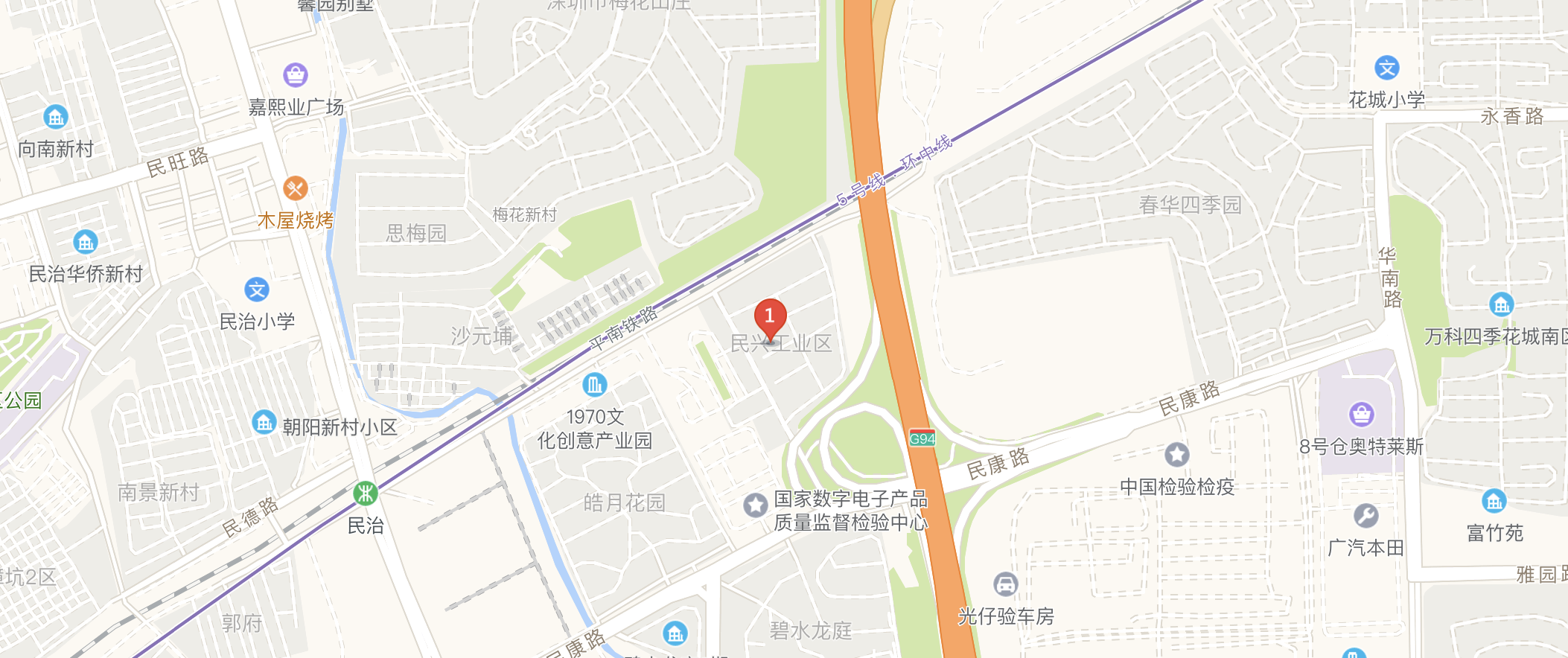Select the 光仔验车房 car marker
The image size is (1568, 658).
(1005, 584)
